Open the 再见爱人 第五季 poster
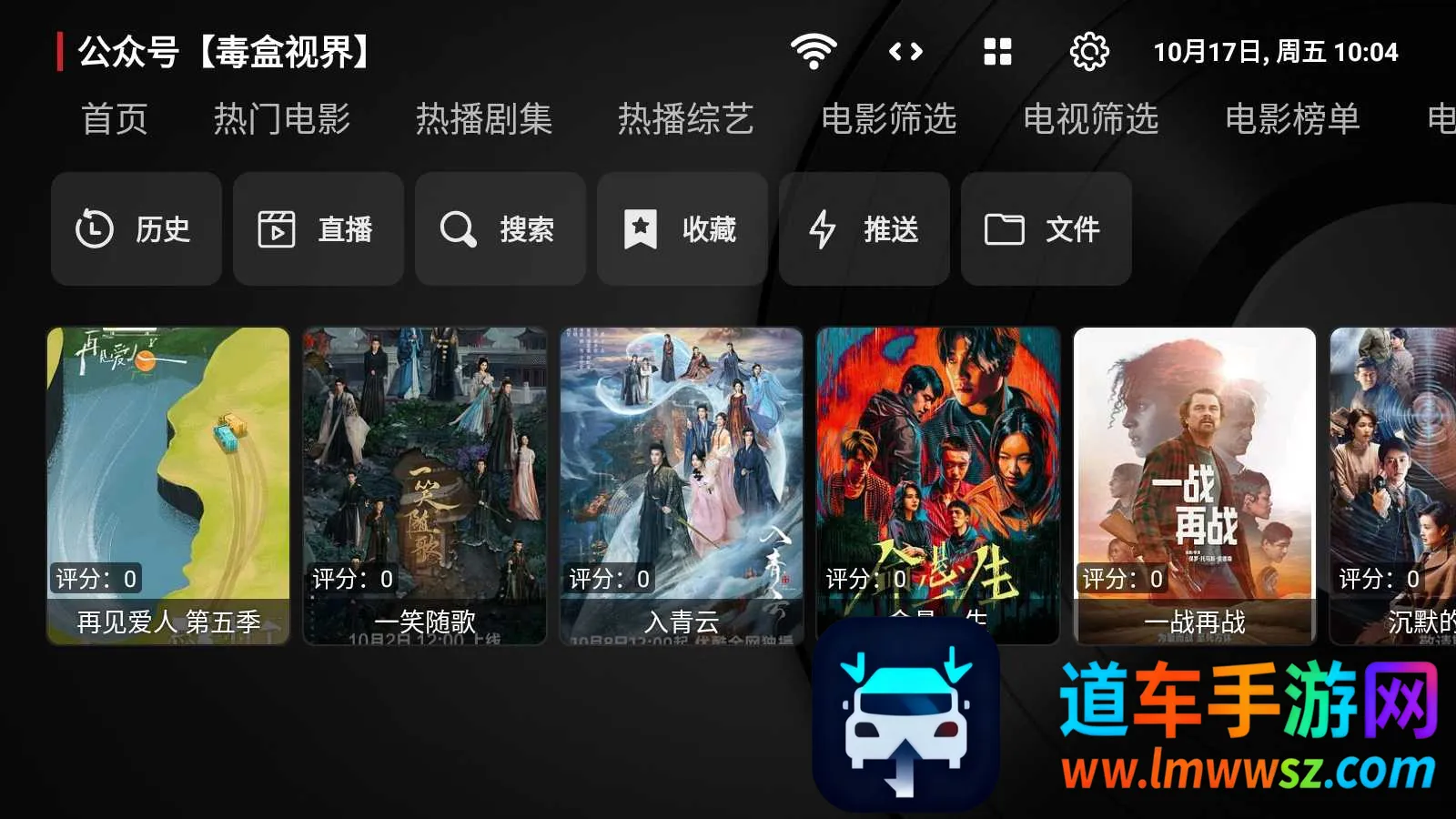Screen dimensions: 1456x819 click(168, 485)
